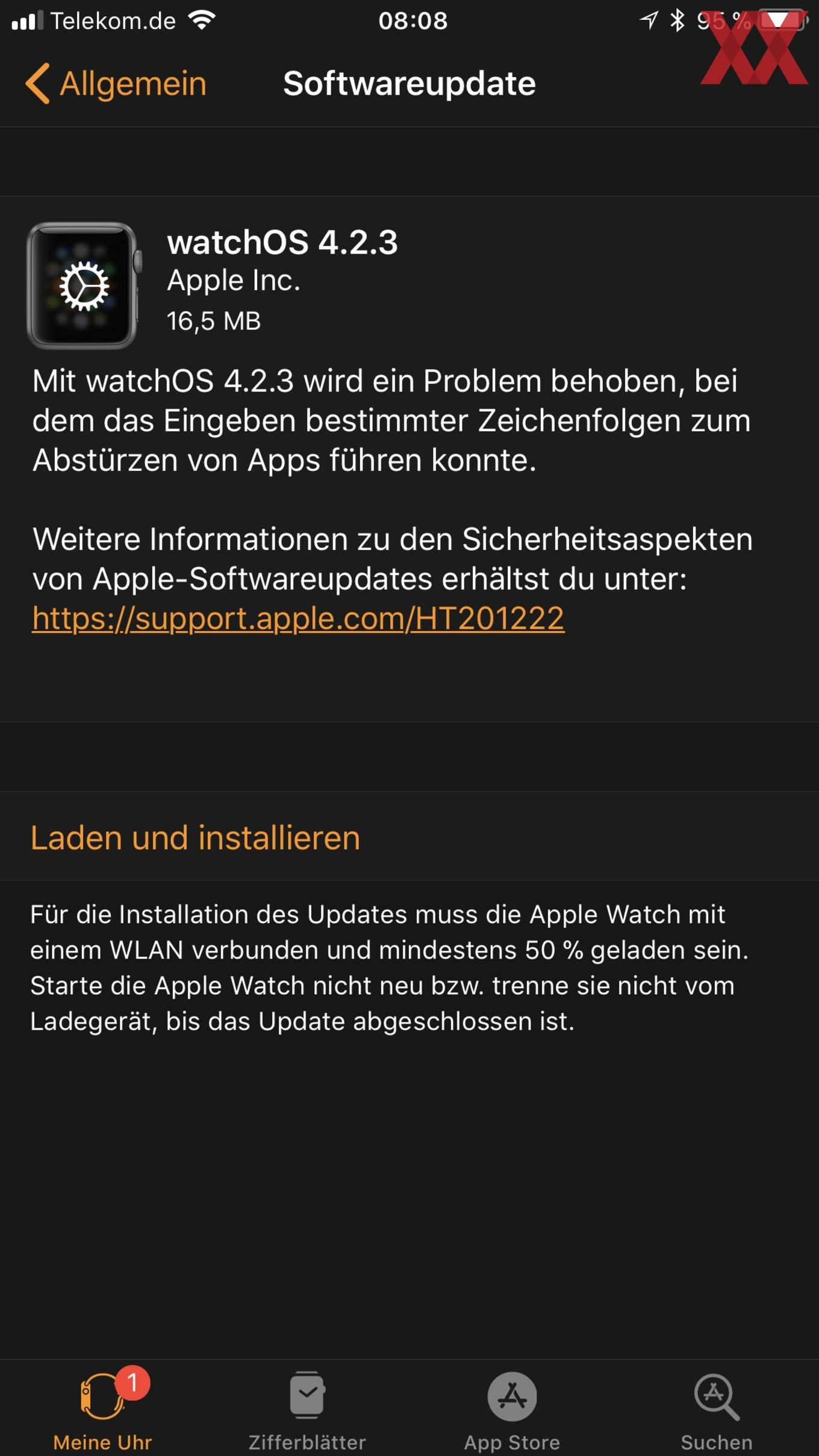Go back to Allgemein
Viewport: 819px width, 1456px height.
(x=116, y=83)
